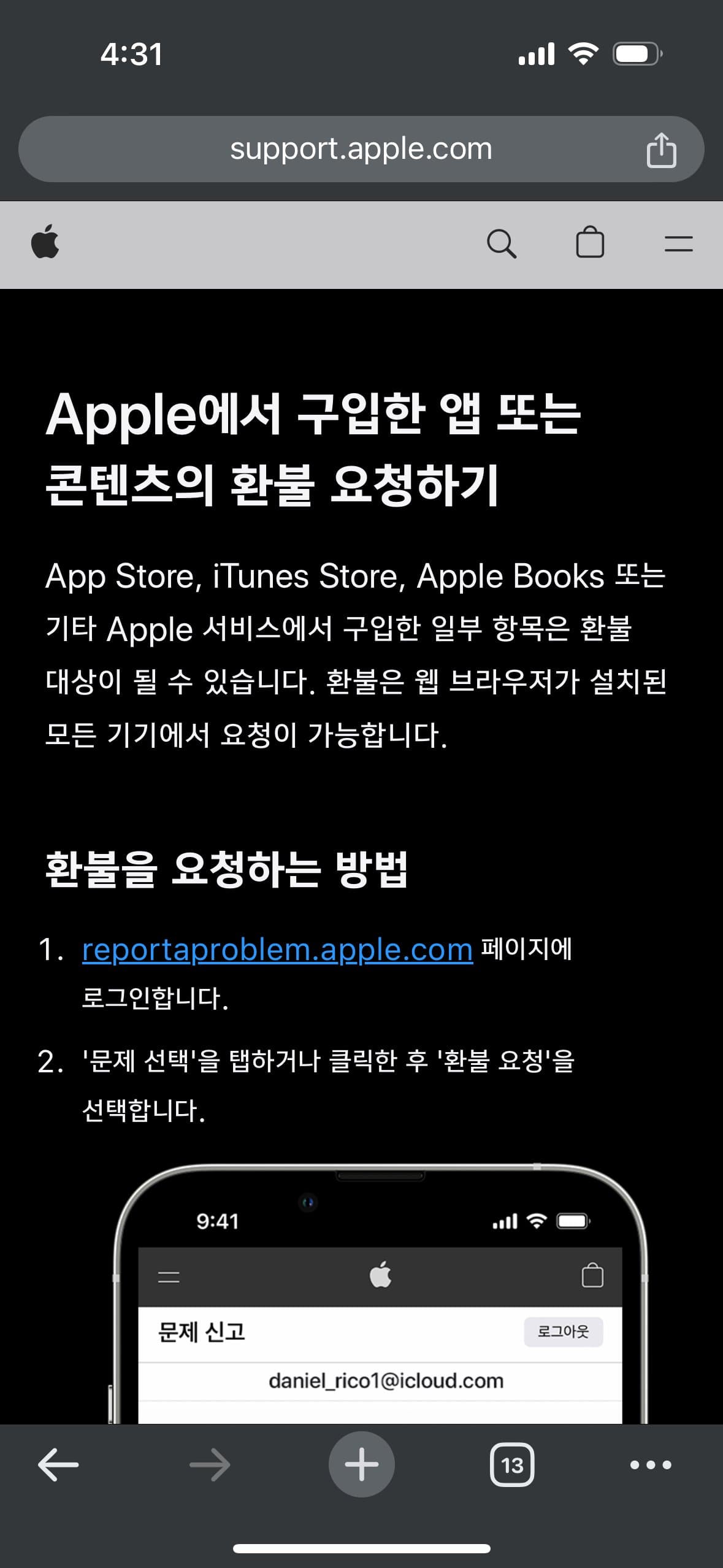
Task: Share this page via share icon
Action: 661,150
